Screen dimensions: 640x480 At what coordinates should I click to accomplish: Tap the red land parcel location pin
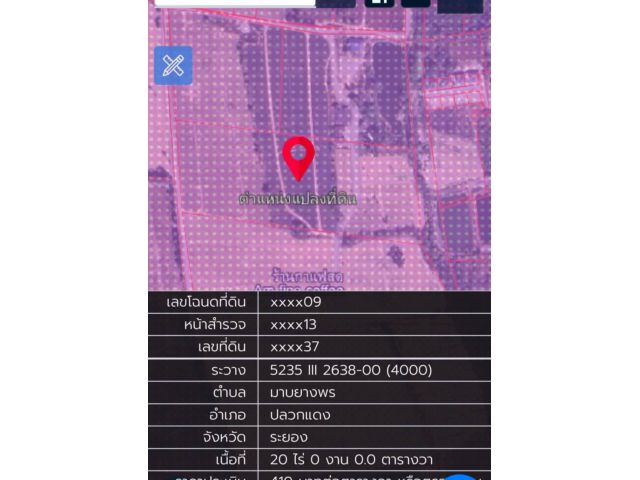pyautogui.click(x=298, y=156)
